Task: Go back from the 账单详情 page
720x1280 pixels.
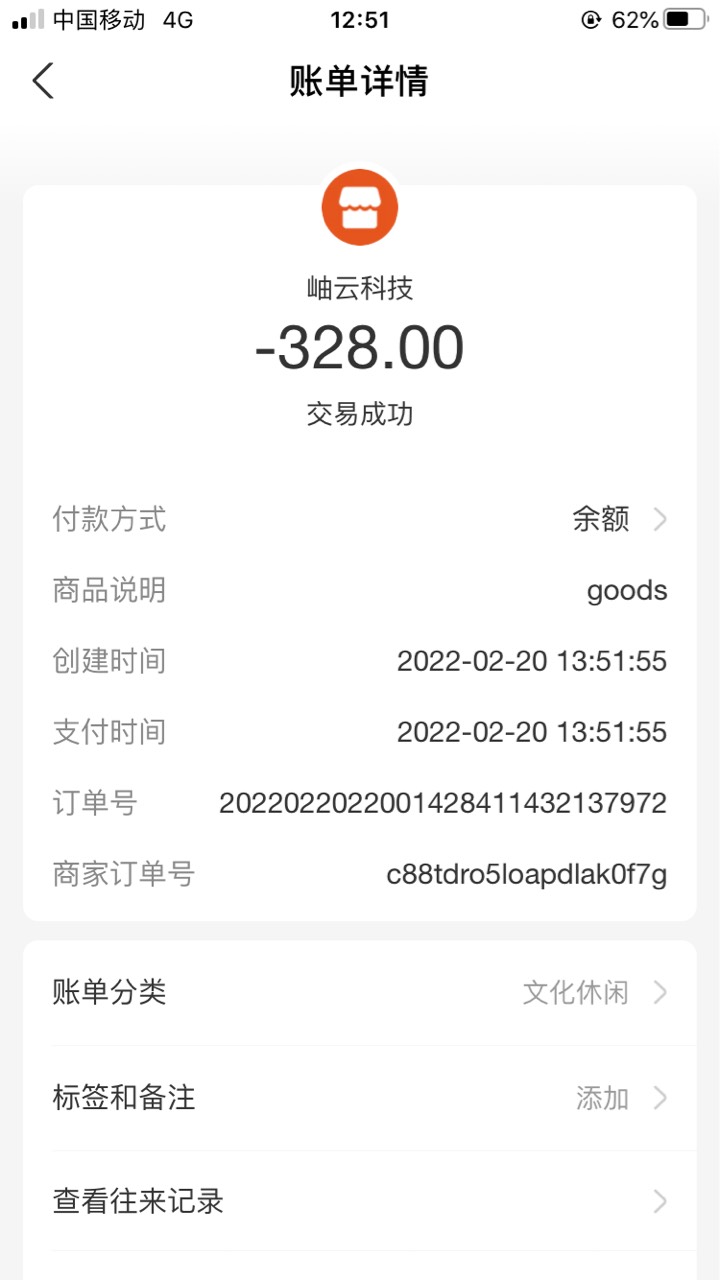Action: point(43,81)
